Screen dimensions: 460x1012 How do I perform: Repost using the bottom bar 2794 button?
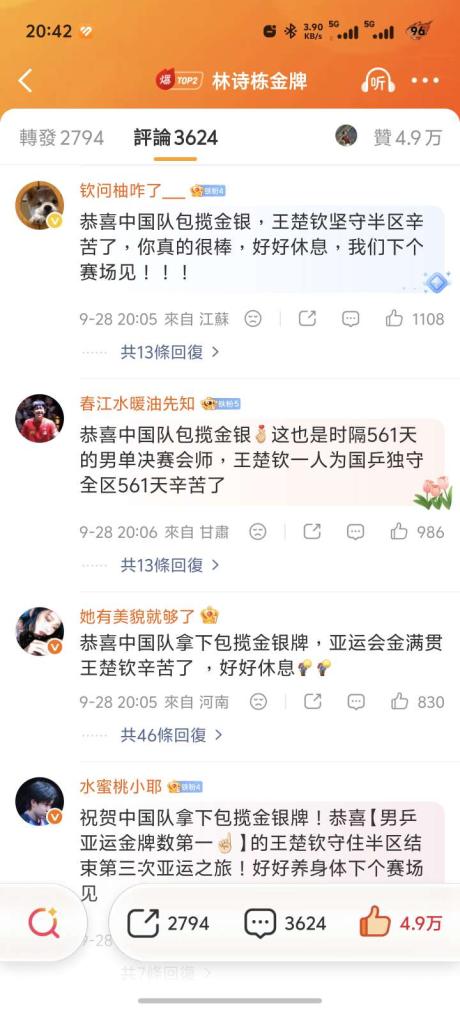168,923
